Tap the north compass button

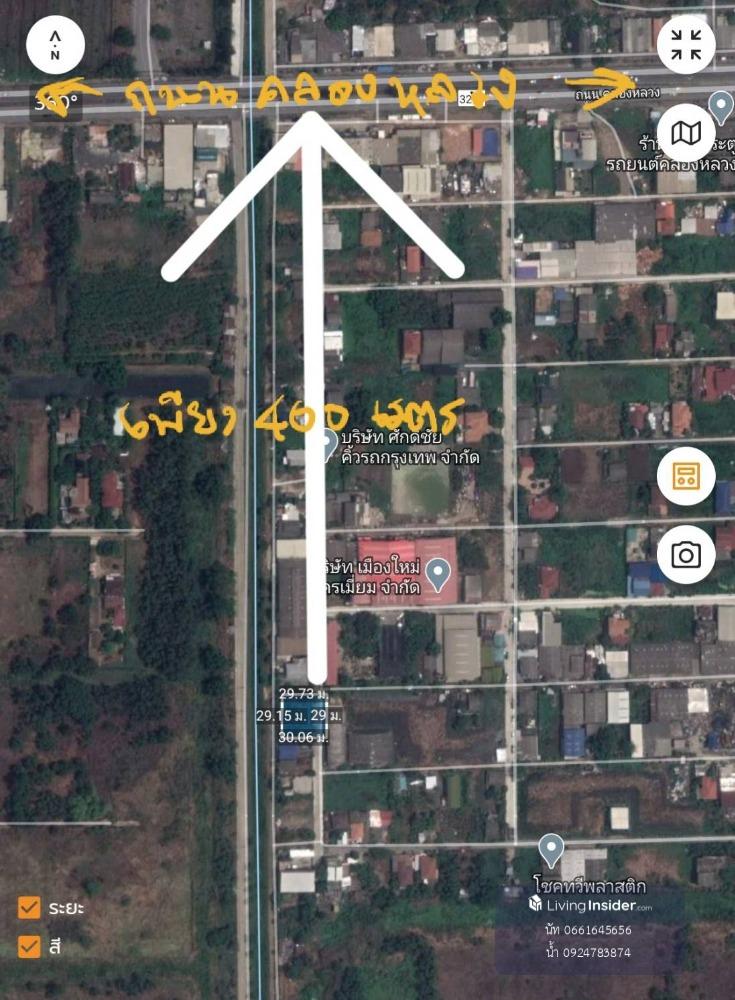pos(55,44)
